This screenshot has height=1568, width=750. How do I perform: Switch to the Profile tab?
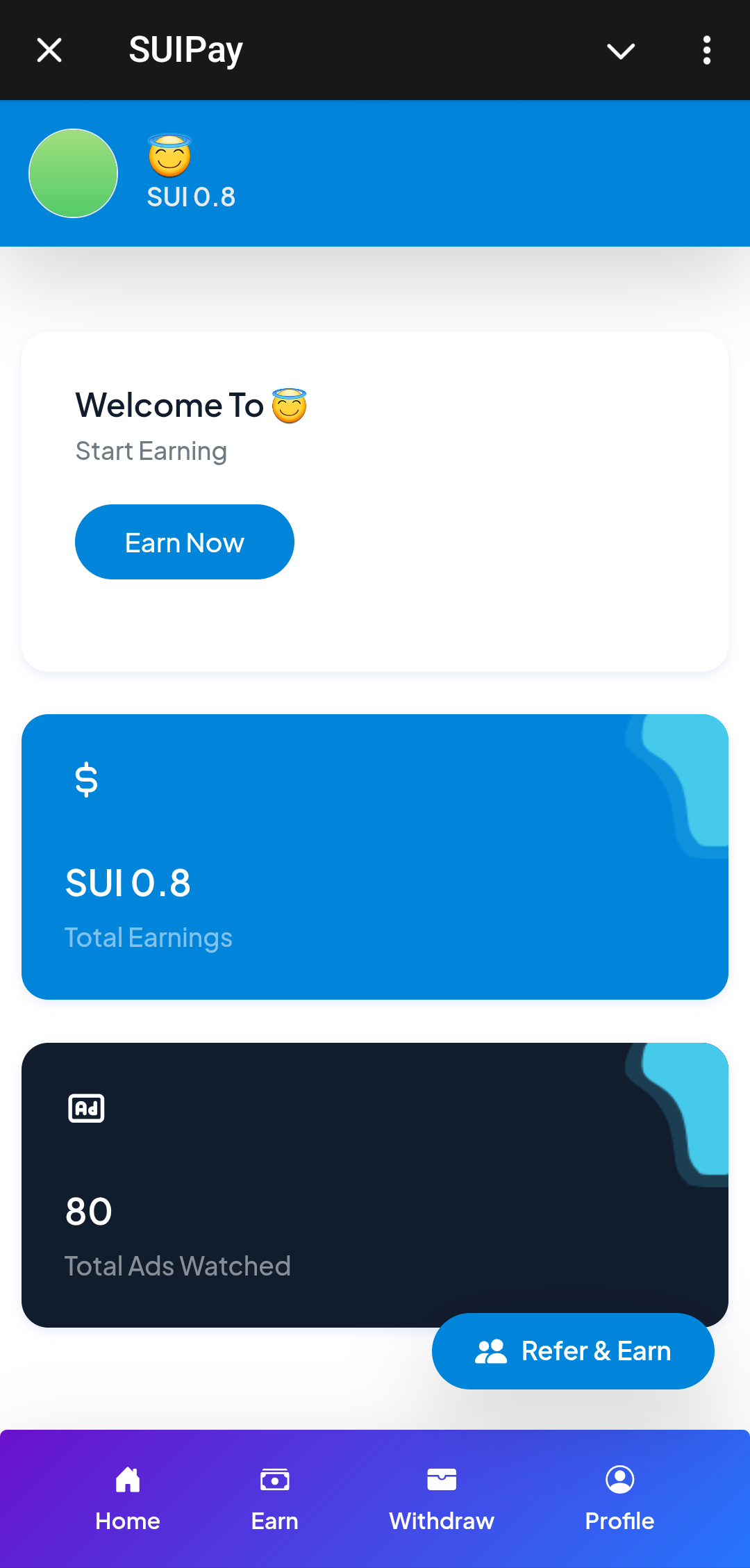coord(619,1499)
